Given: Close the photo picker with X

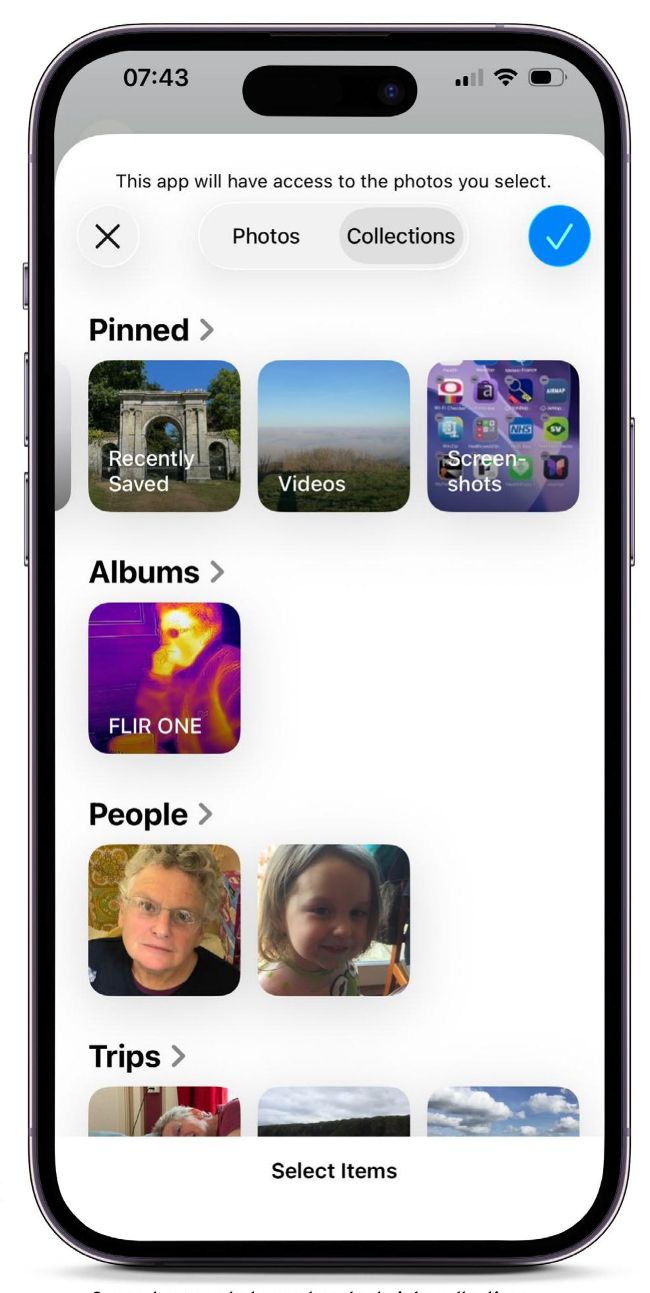Looking at the screenshot, I should click(x=108, y=236).
